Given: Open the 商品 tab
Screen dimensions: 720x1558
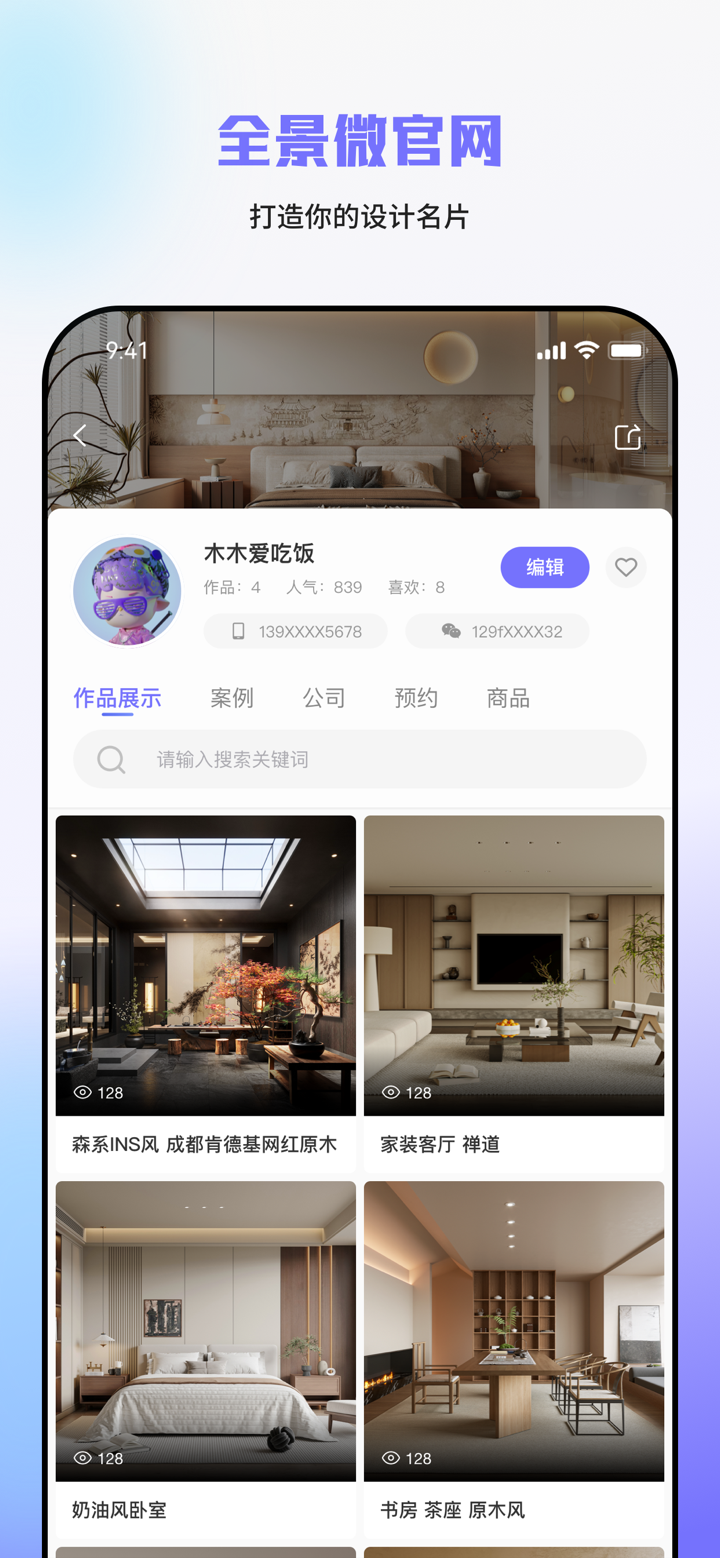Looking at the screenshot, I should click(x=508, y=698).
